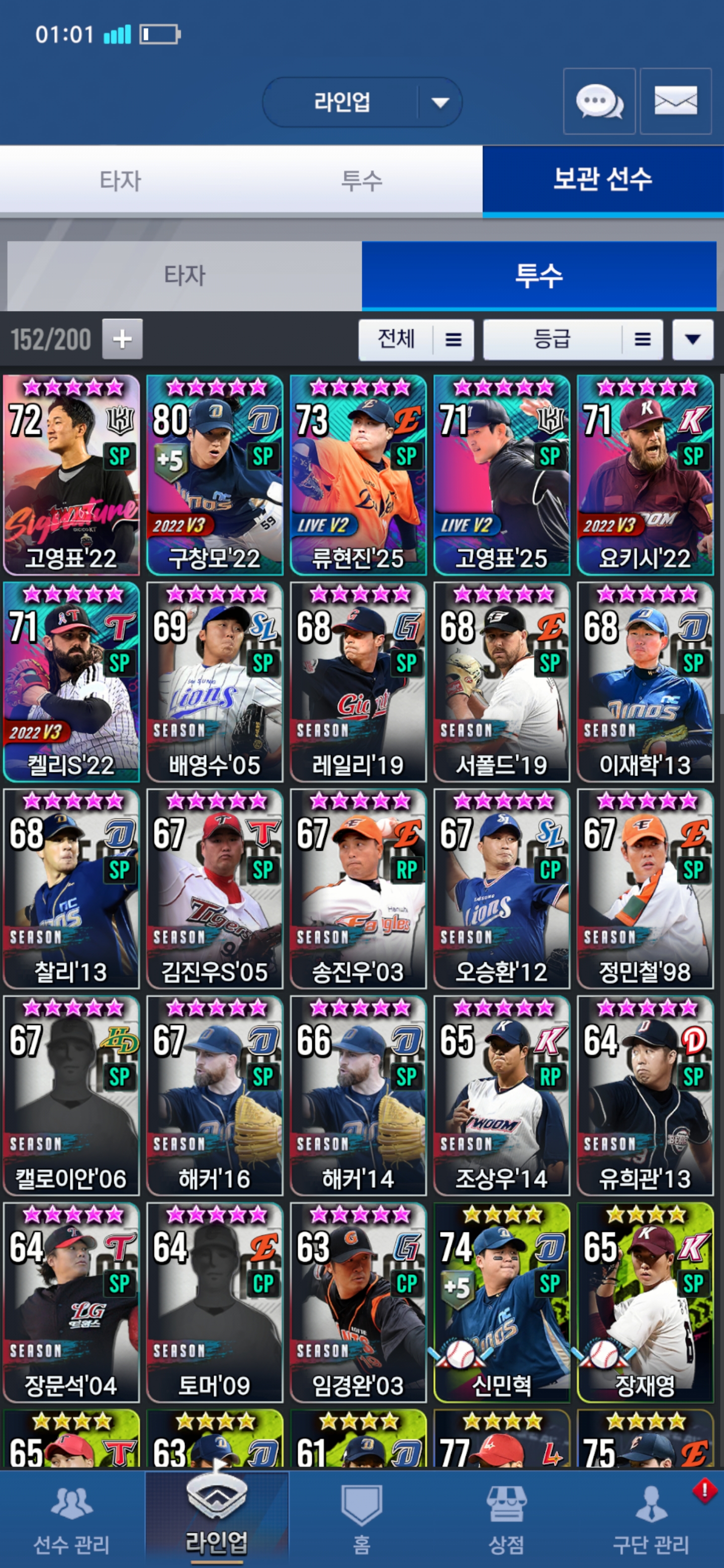
Task: Open the 오승환'12 player card
Action: pyautogui.click(x=501, y=889)
